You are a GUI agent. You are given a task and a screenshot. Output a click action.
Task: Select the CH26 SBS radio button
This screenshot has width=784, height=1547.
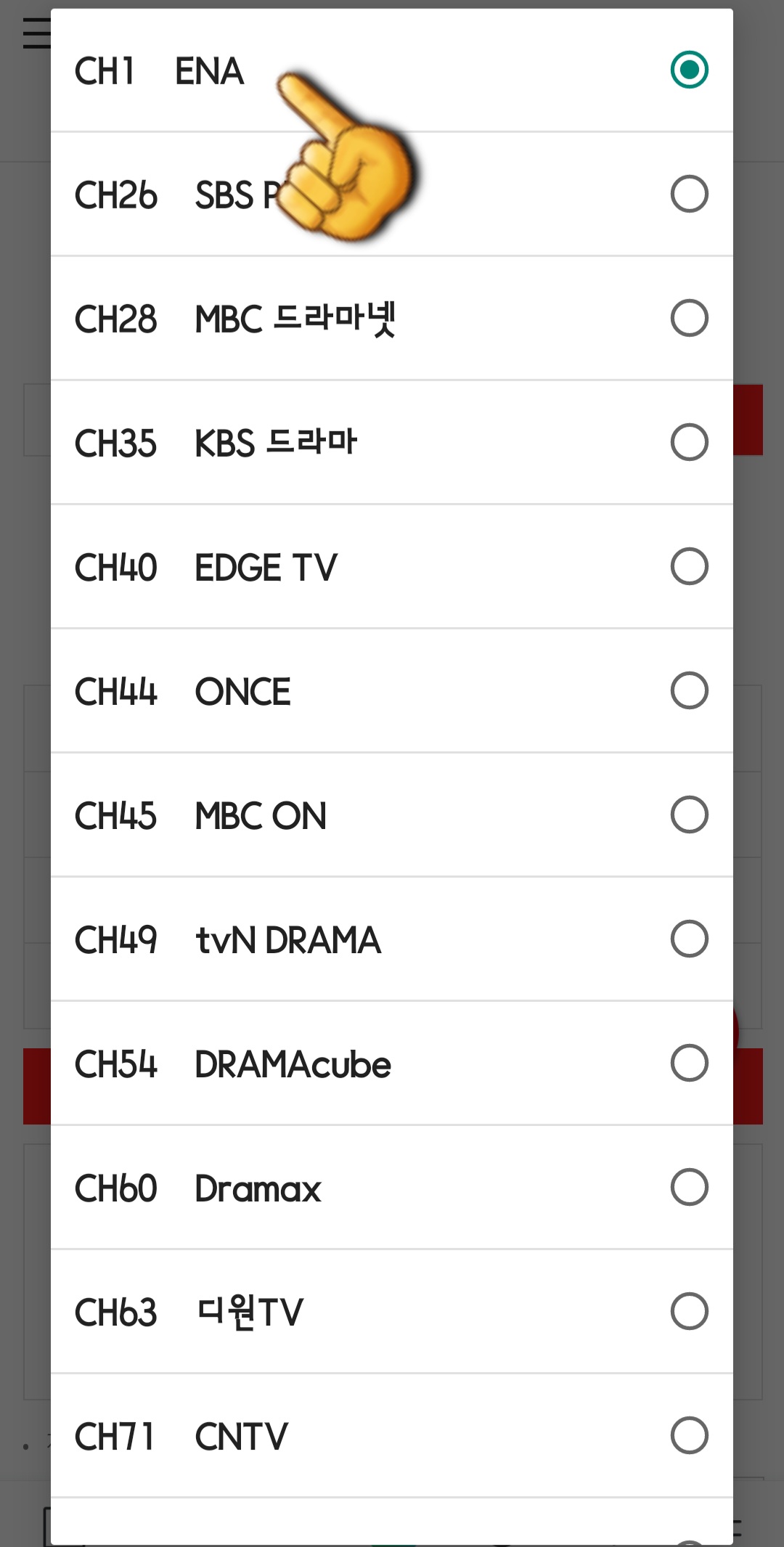pyautogui.click(x=688, y=193)
